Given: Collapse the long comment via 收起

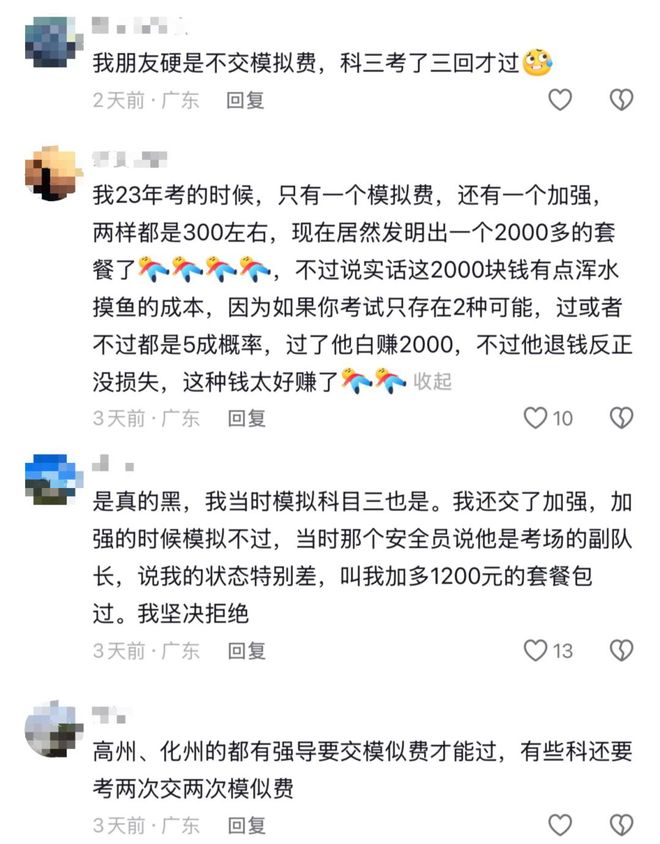Looking at the screenshot, I should (x=432, y=381).
